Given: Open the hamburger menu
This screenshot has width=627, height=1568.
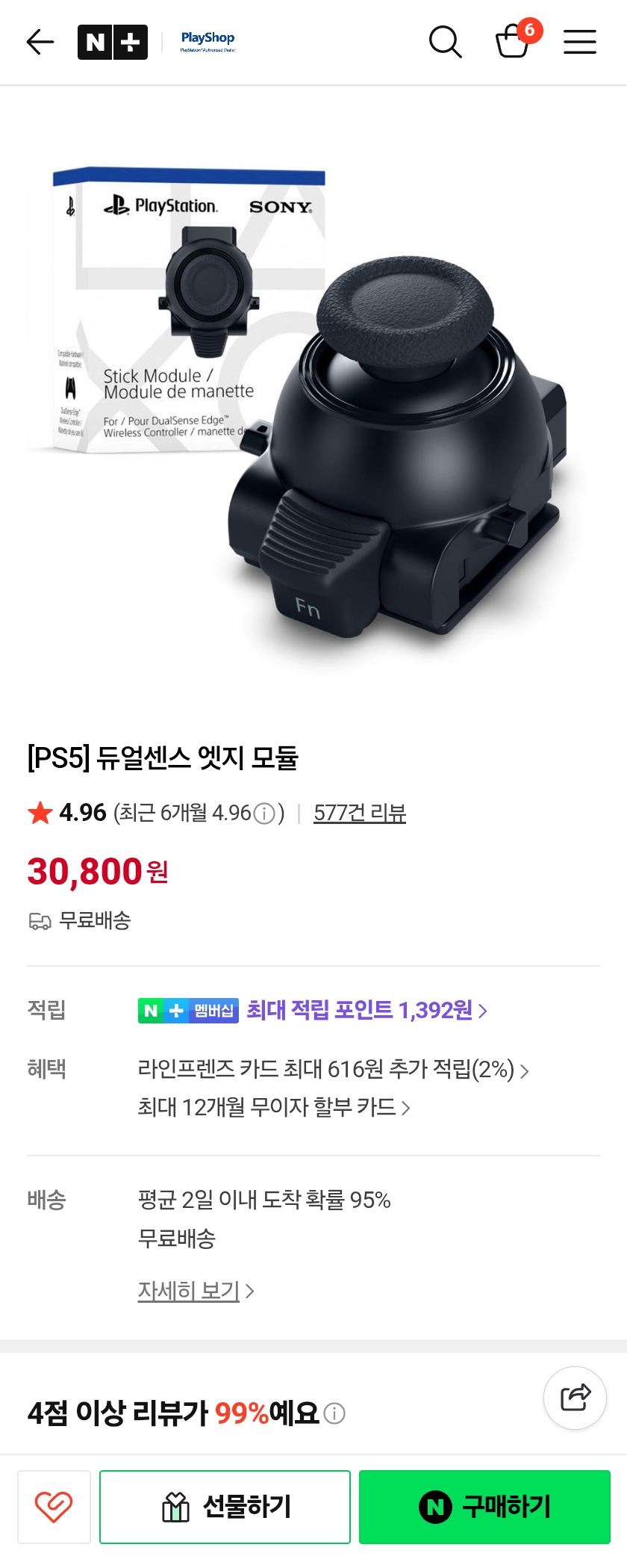Looking at the screenshot, I should (x=579, y=42).
